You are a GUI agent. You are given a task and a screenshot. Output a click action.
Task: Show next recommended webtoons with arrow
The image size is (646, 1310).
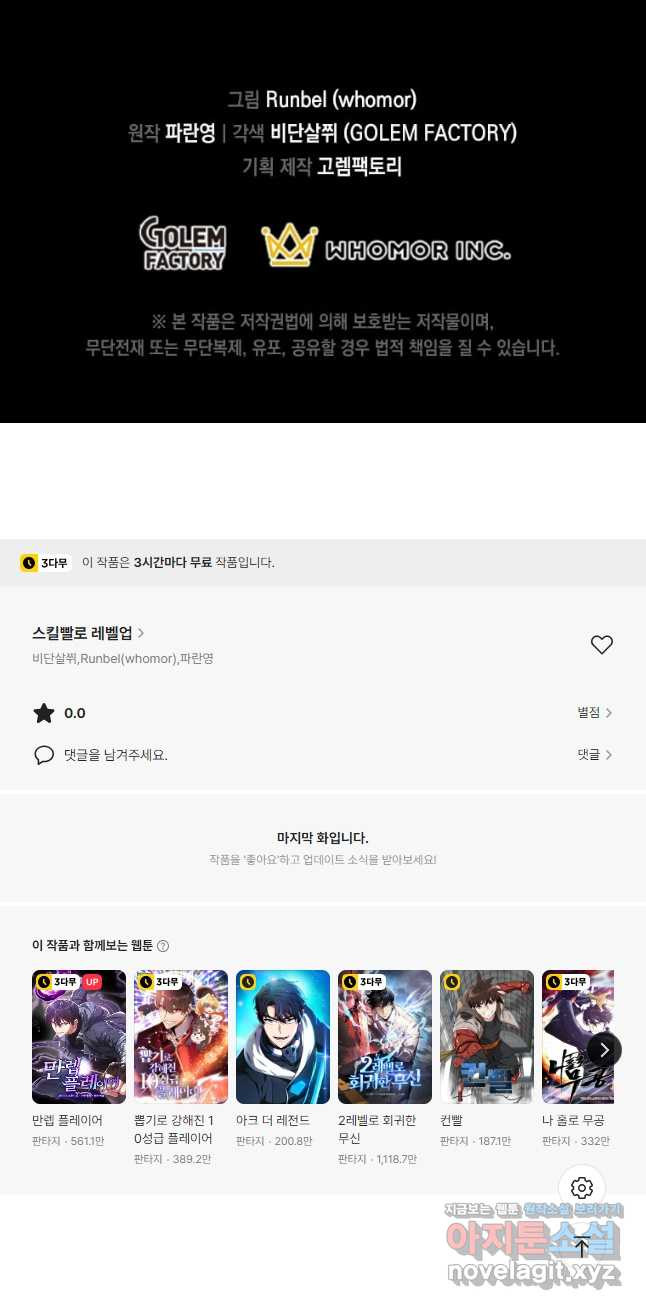[x=604, y=1049]
